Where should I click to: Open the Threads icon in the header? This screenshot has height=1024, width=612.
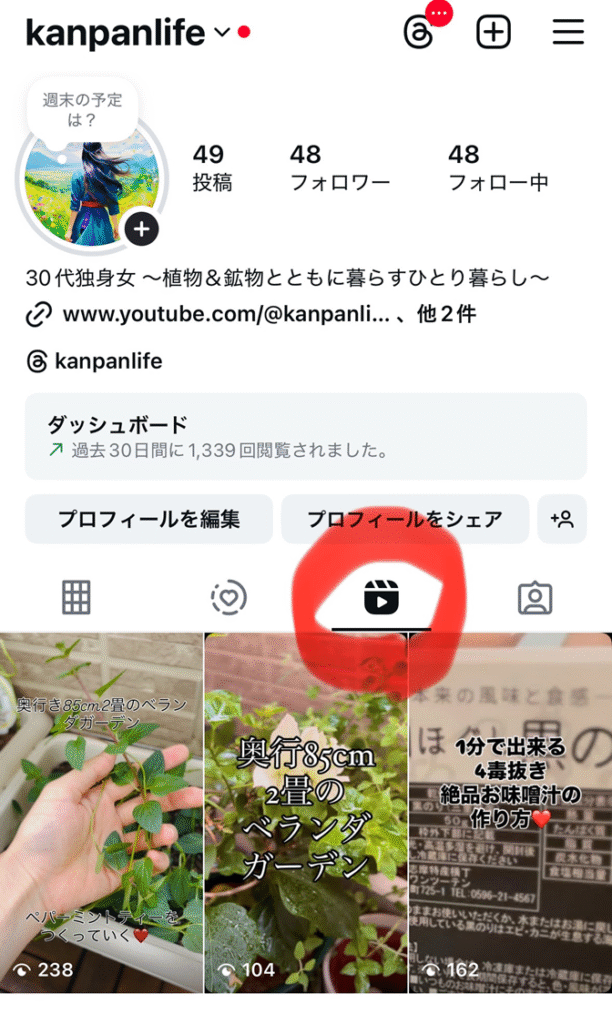pyautogui.click(x=418, y=32)
